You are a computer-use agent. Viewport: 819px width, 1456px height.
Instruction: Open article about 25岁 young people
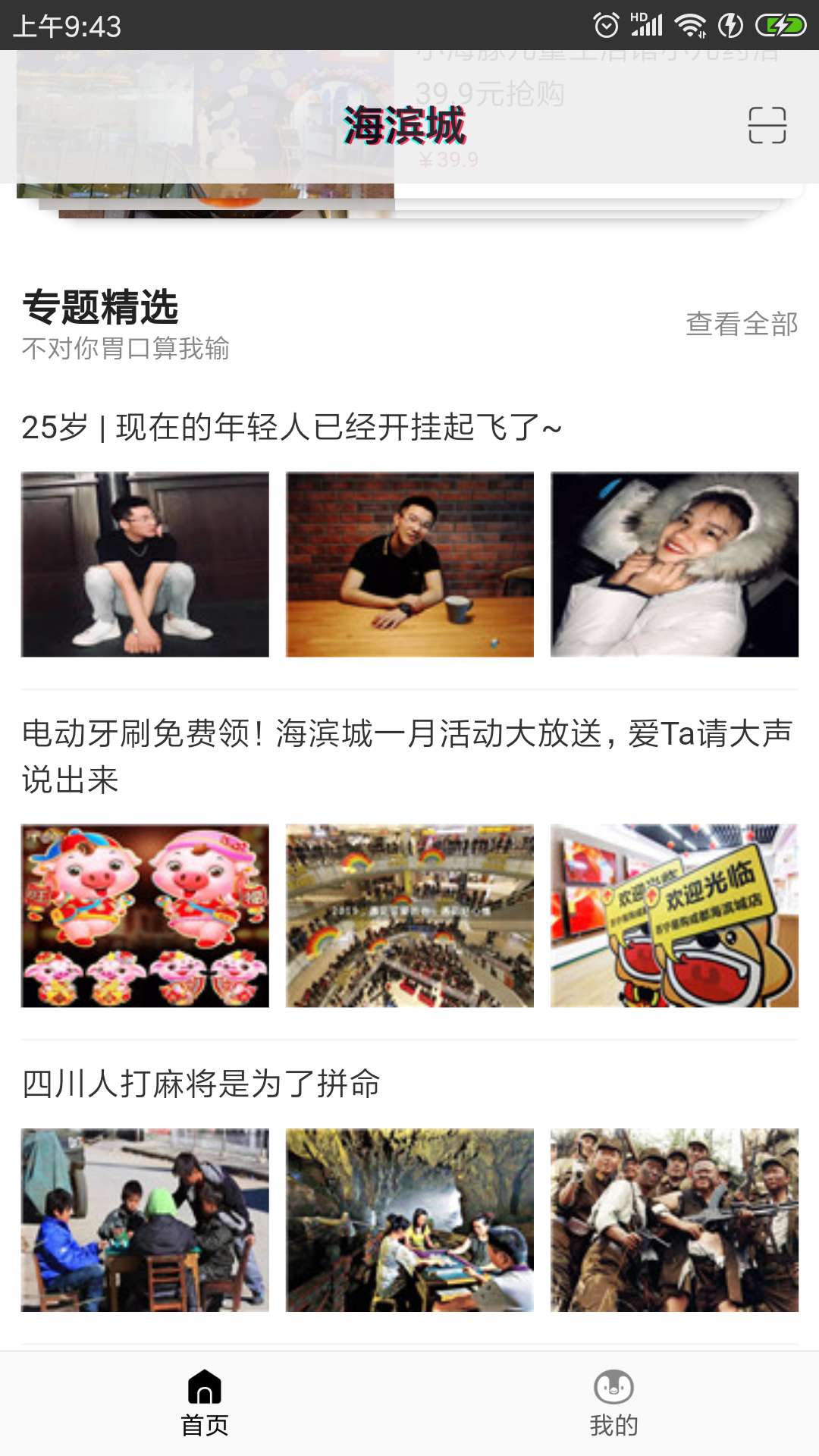tap(292, 428)
